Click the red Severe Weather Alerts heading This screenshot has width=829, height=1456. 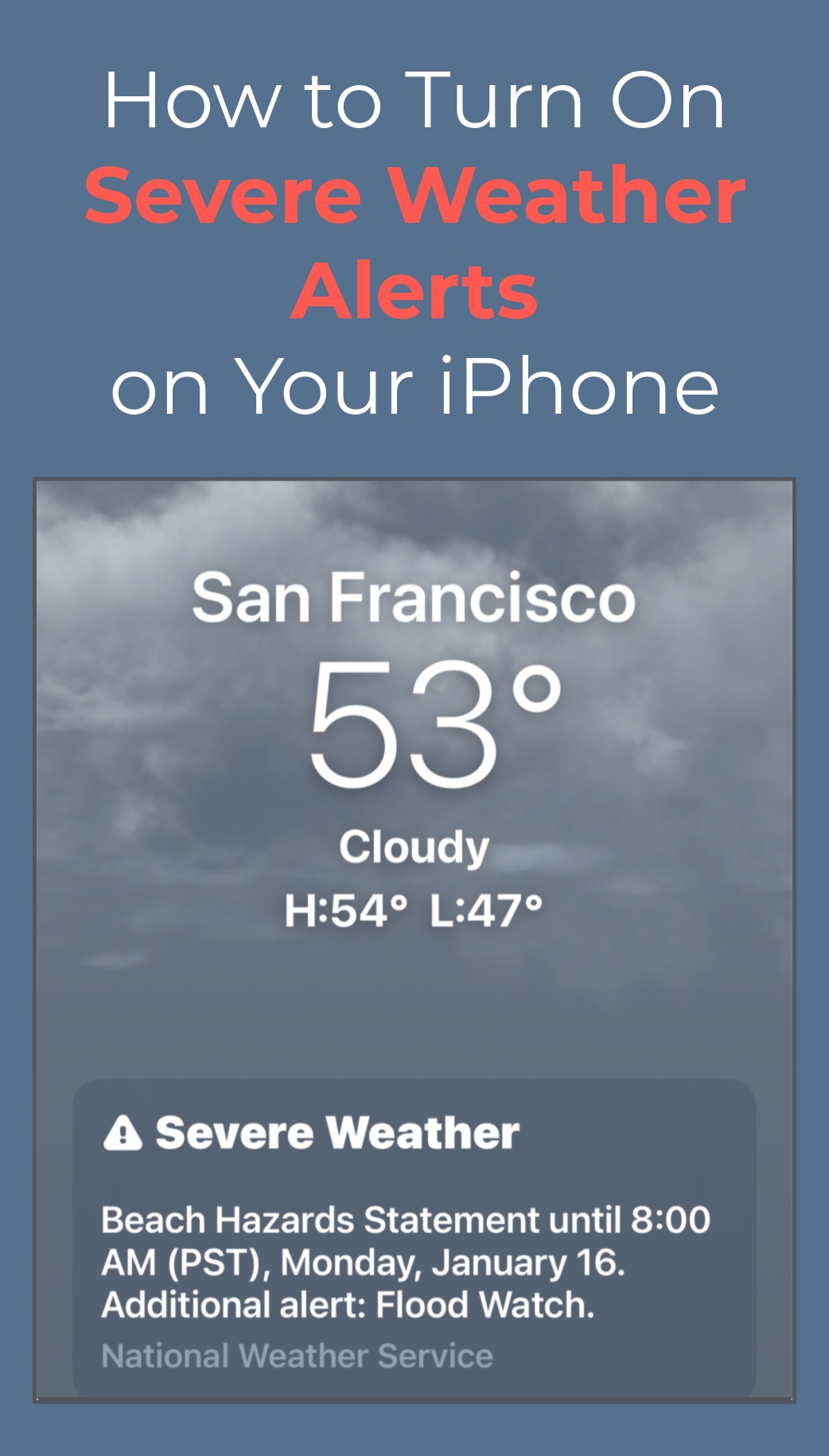(x=414, y=239)
